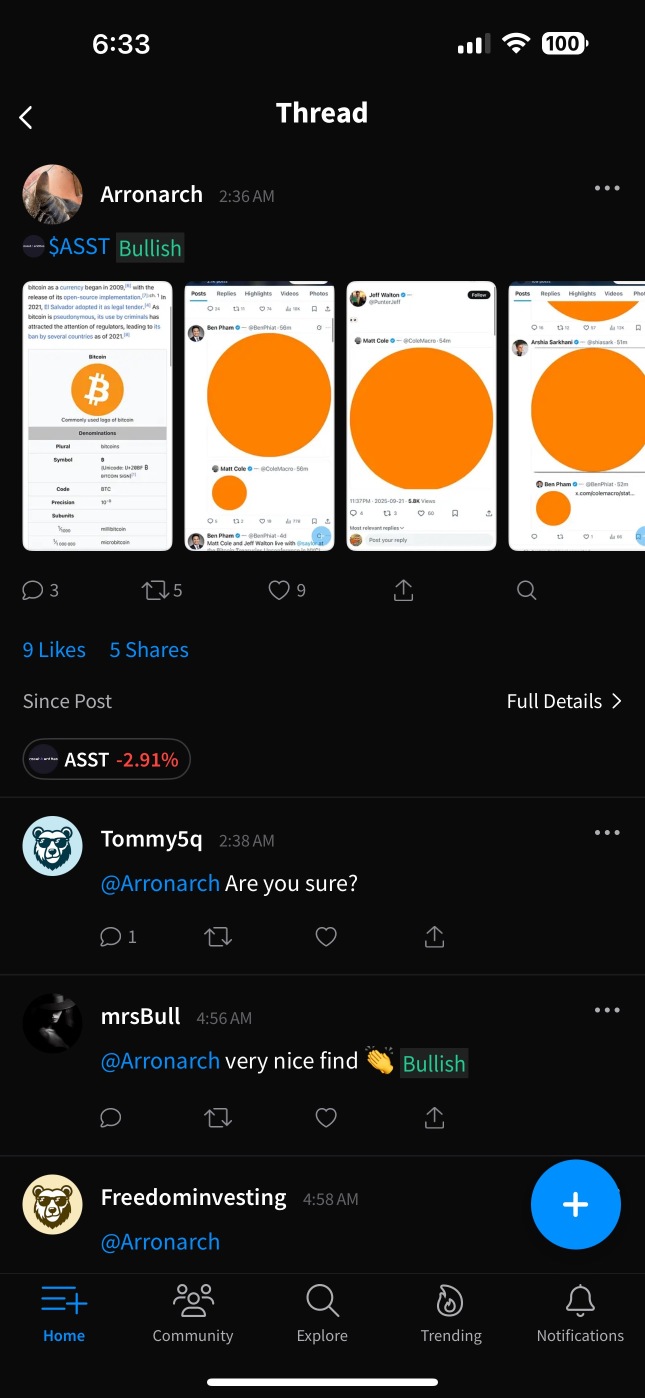Reply to Arronarch's post with 3 comments
The image size is (645, 1398).
[40, 591]
